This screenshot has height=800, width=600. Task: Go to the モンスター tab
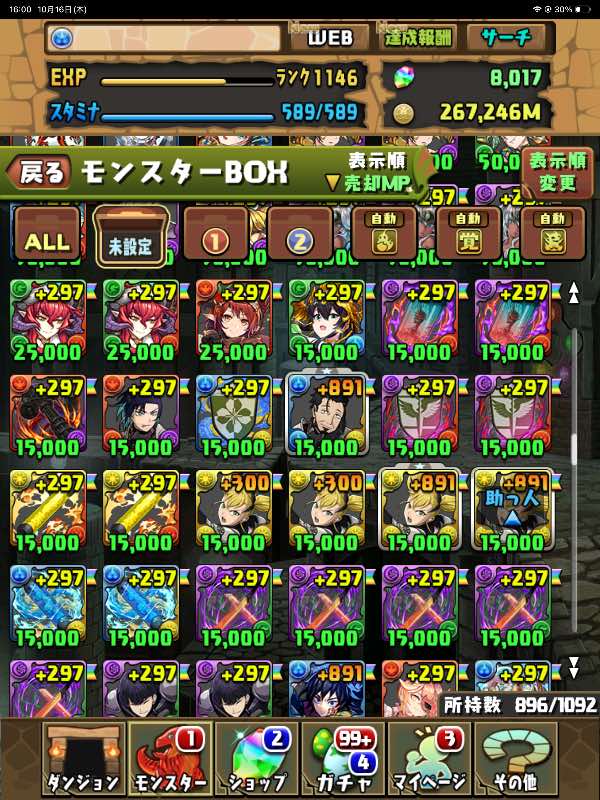[x=168, y=760]
